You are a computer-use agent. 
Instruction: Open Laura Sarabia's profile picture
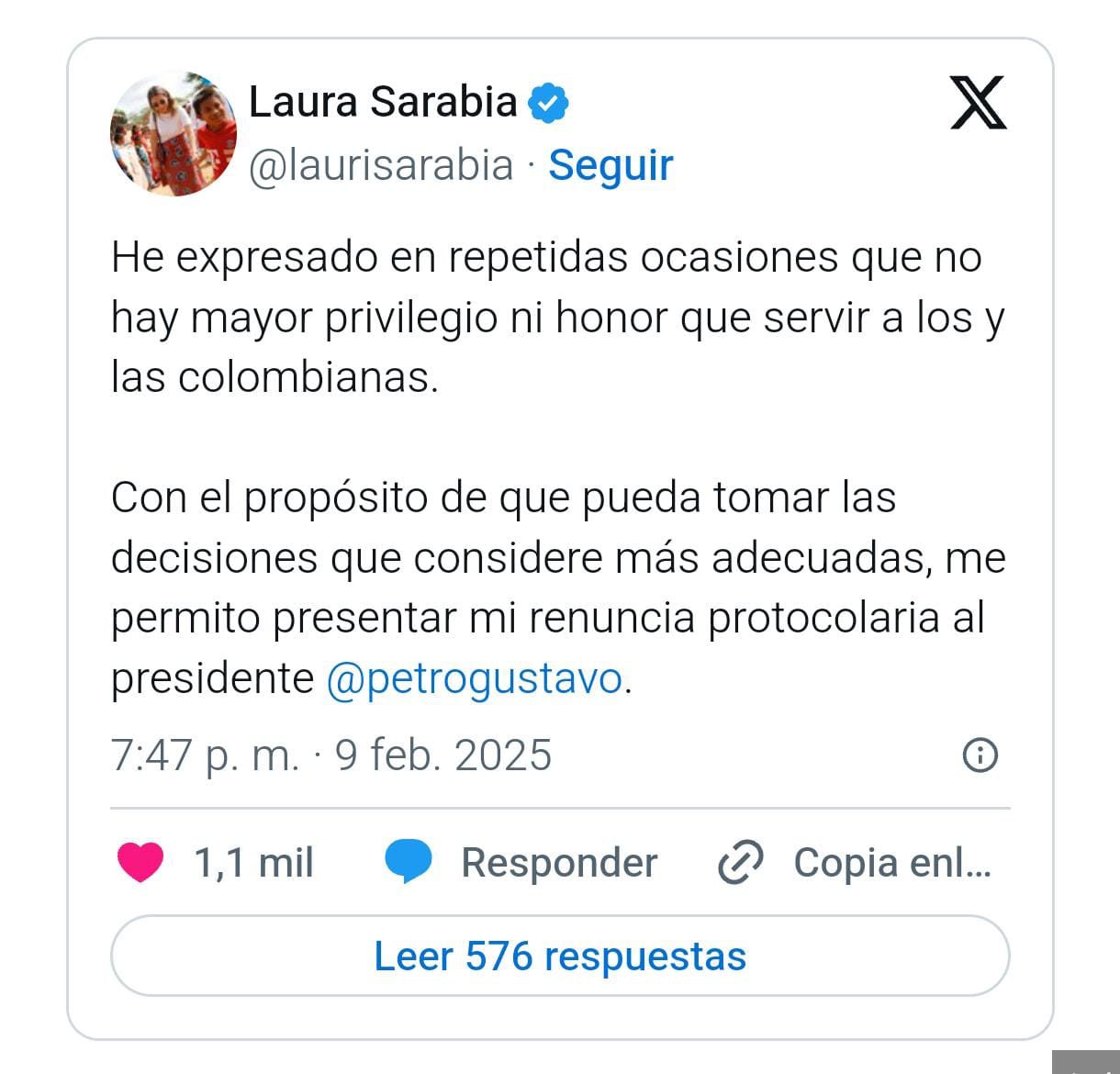(x=174, y=134)
